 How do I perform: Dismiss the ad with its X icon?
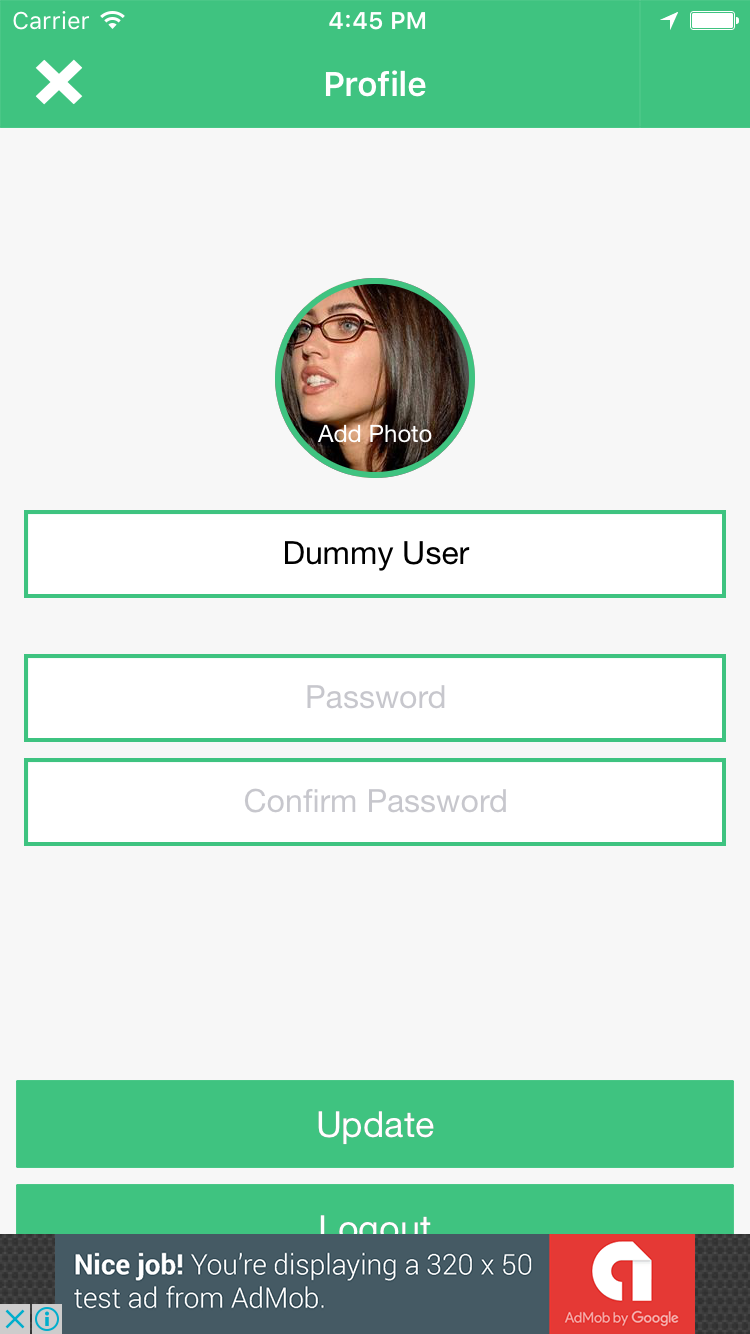point(16,1319)
